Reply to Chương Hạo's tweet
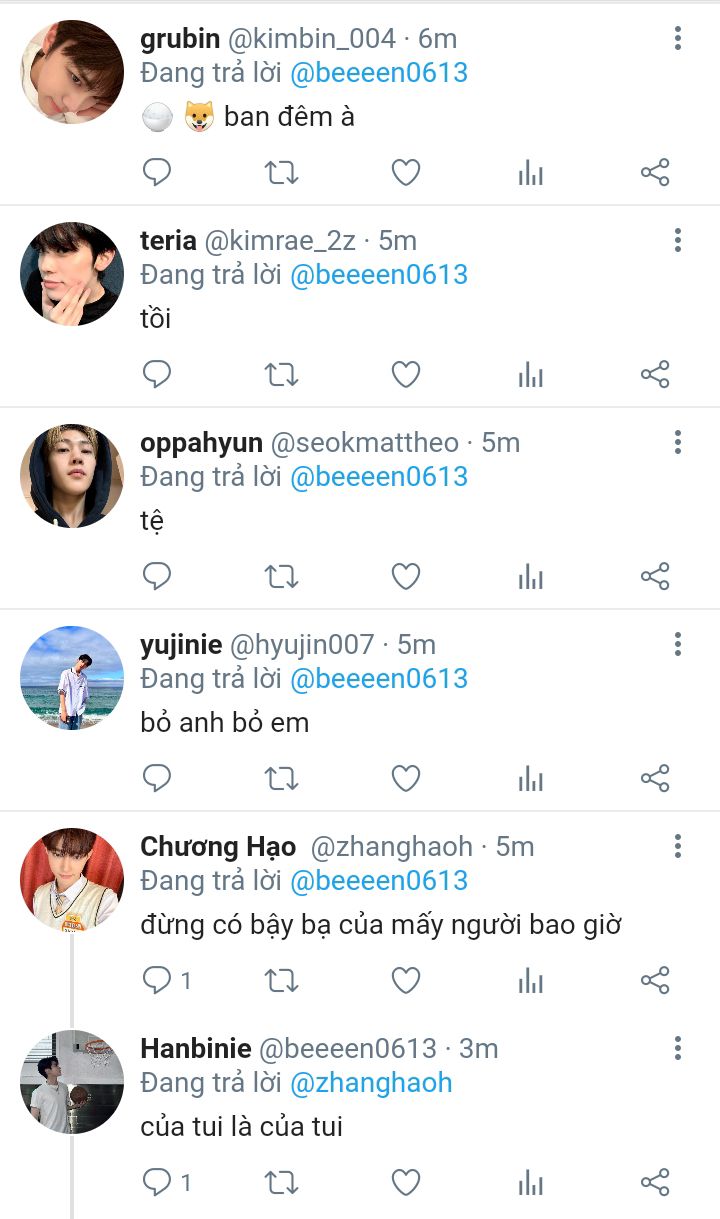 coord(157,981)
